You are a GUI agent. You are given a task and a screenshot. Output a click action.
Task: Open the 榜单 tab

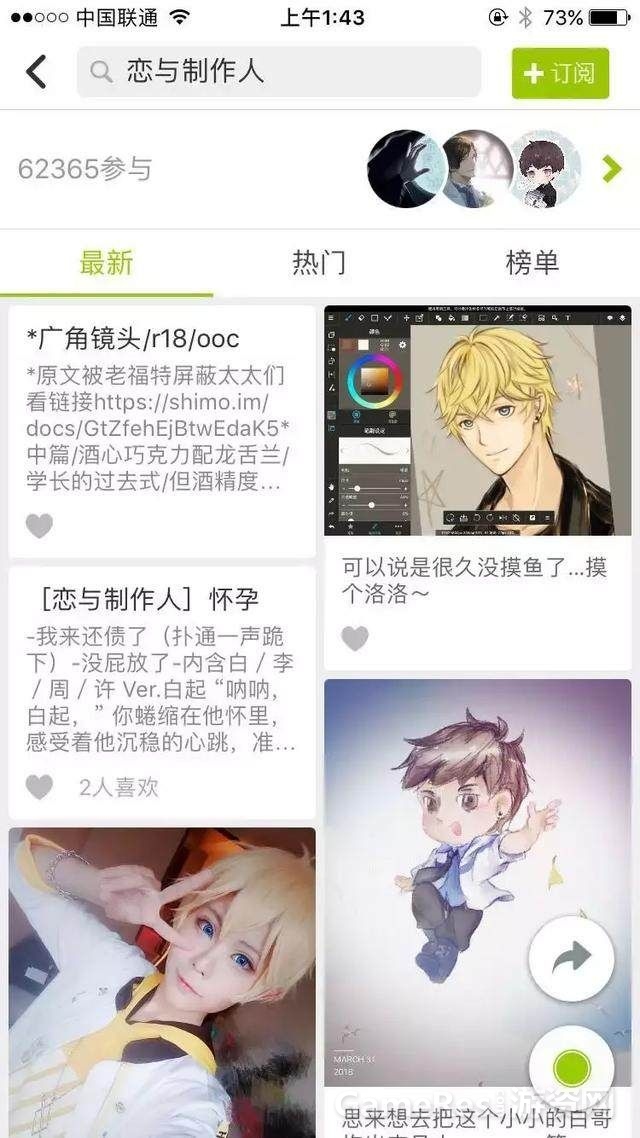click(532, 263)
